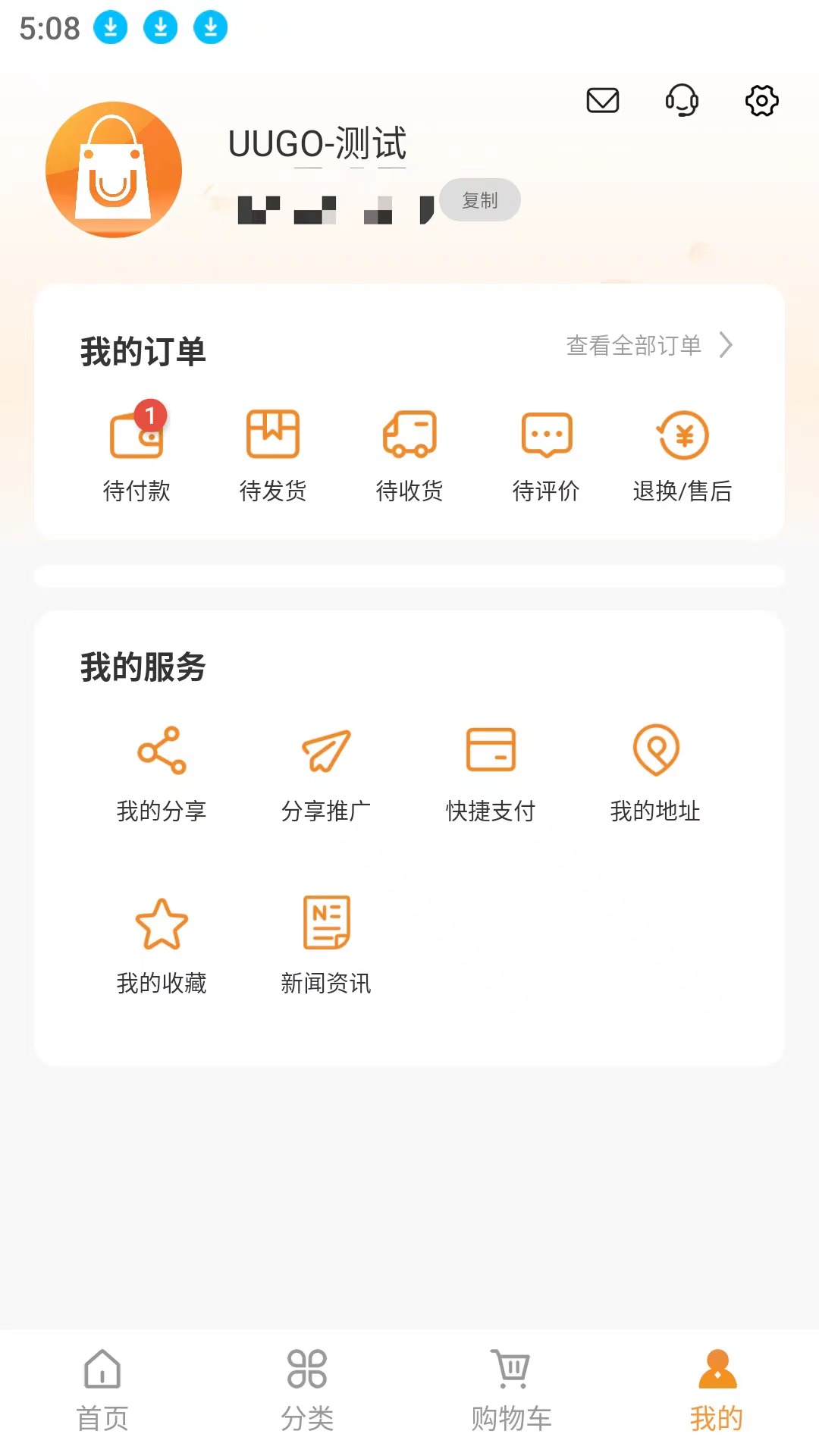Click the UUGO-测试 profile avatar
This screenshot has width=819, height=1456.
point(114,170)
